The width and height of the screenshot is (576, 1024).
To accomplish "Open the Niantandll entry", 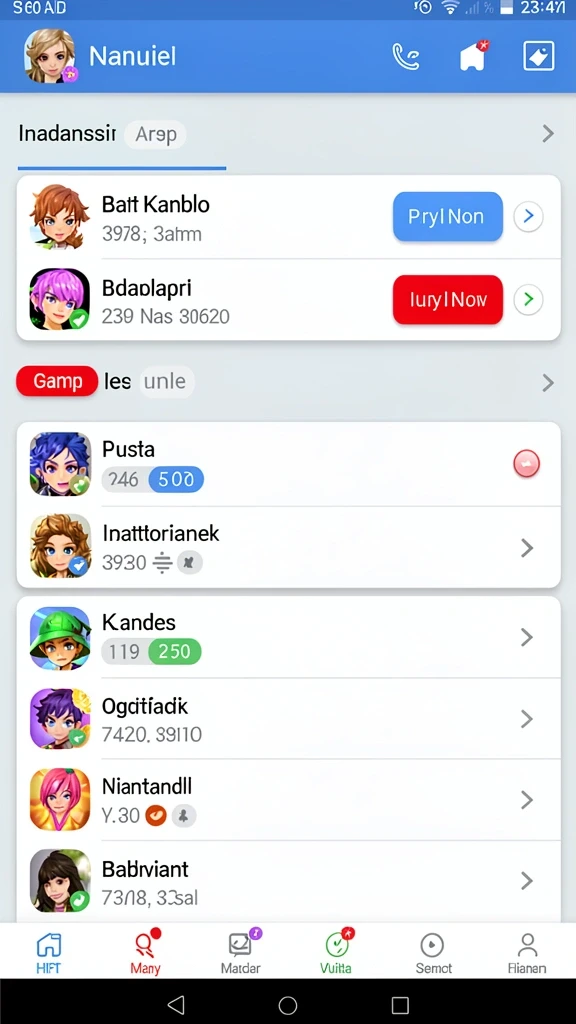I will pyautogui.click(x=288, y=800).
